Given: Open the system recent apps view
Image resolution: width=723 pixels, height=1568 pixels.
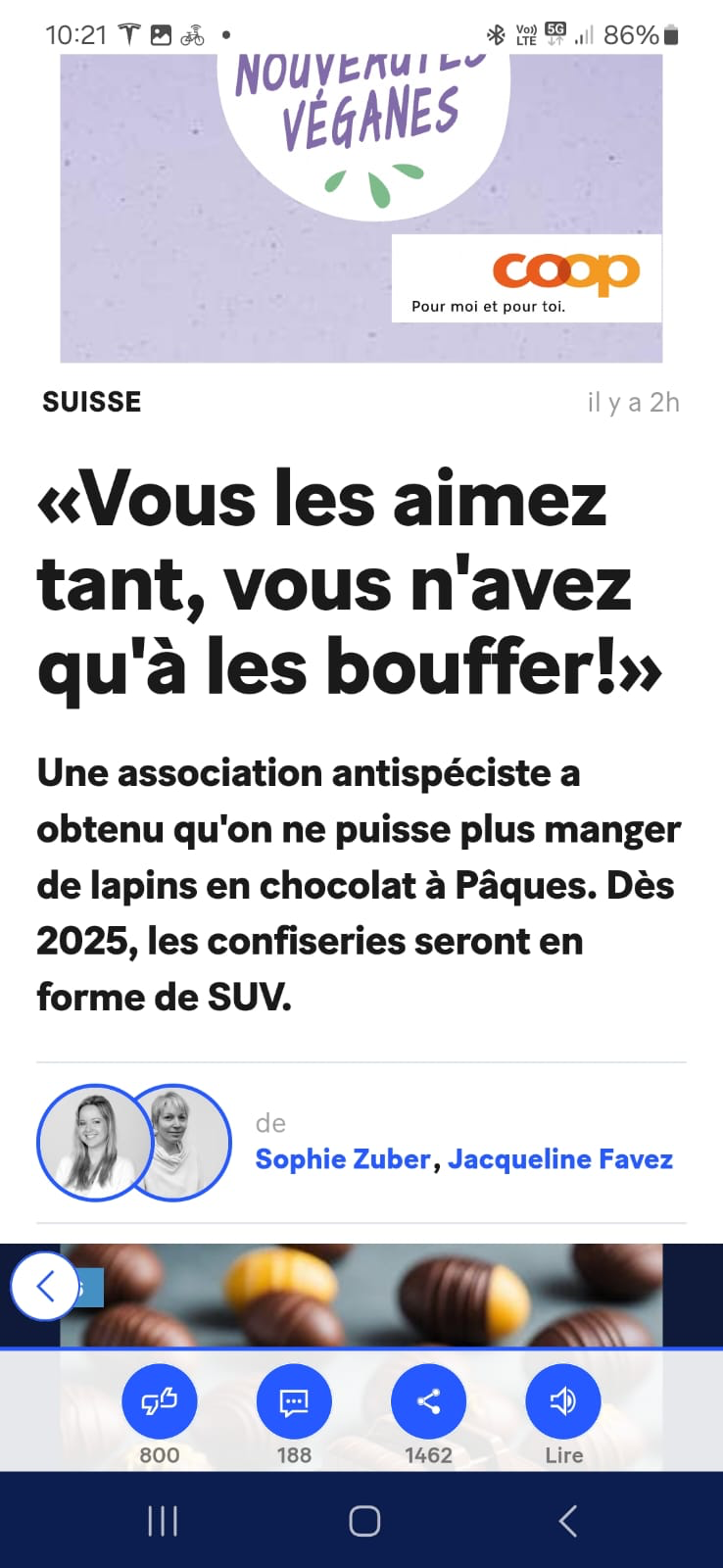Looking at the screenshot, I should pos(163,1521).
